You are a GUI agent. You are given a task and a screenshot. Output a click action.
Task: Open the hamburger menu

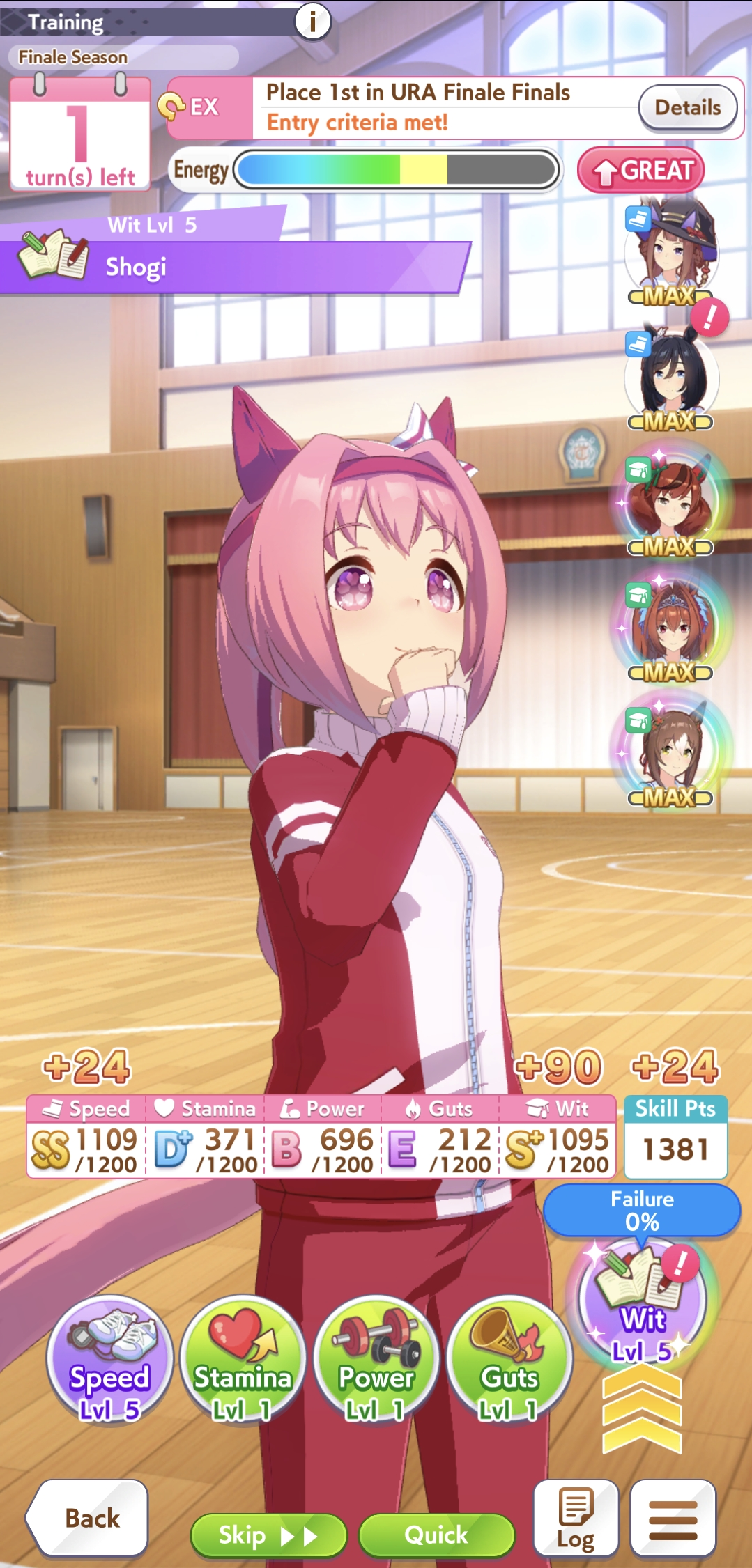673,1518
